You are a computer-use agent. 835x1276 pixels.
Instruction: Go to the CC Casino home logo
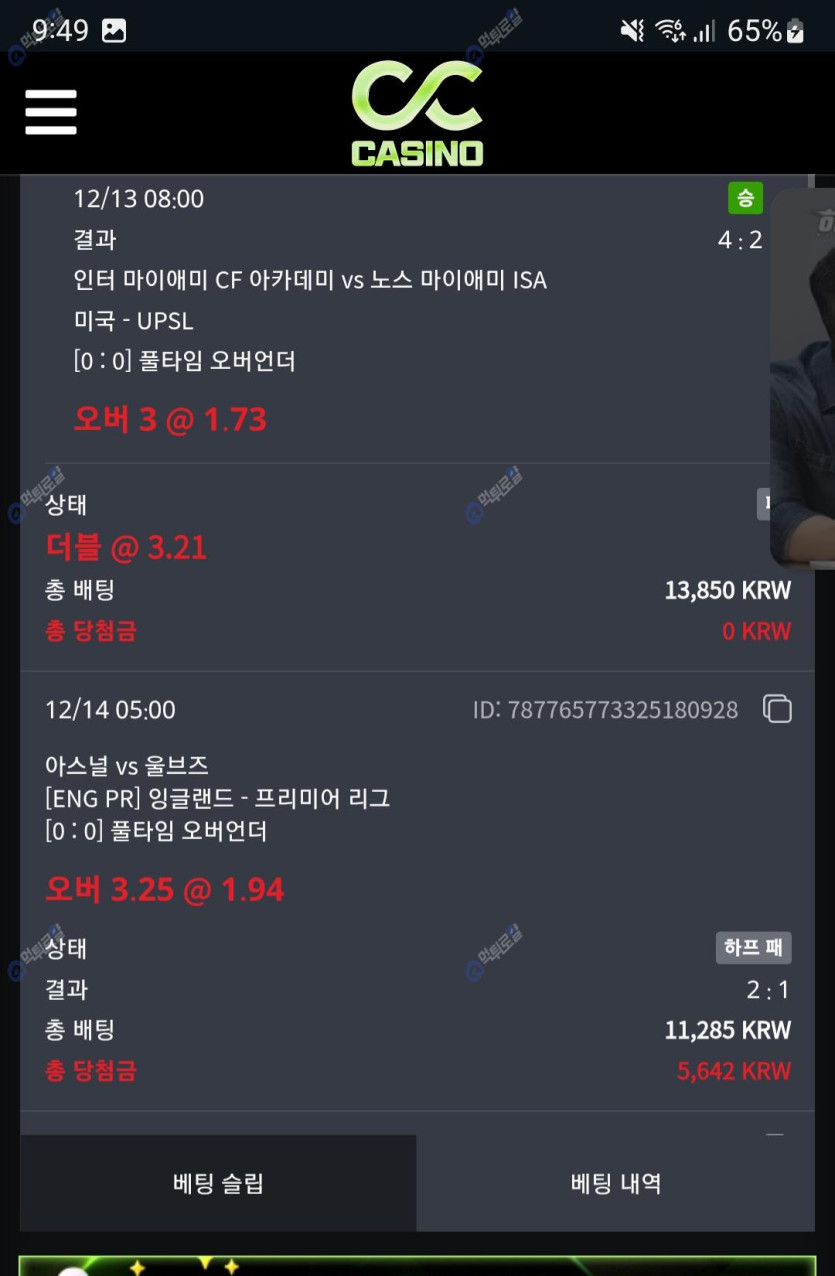click(x=417, y=113)
